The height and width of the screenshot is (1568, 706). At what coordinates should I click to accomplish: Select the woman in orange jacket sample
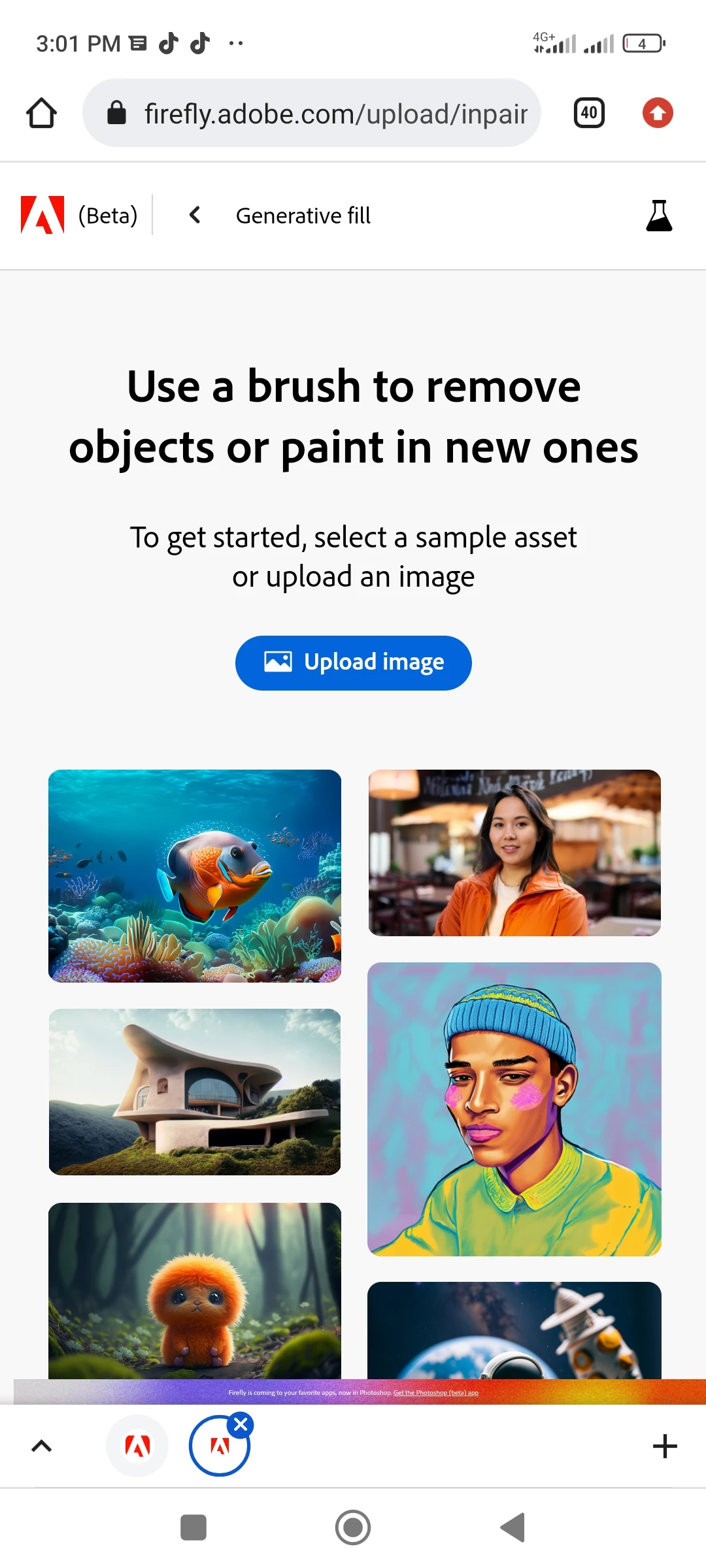pyautogui.click(x=514, y=853)
